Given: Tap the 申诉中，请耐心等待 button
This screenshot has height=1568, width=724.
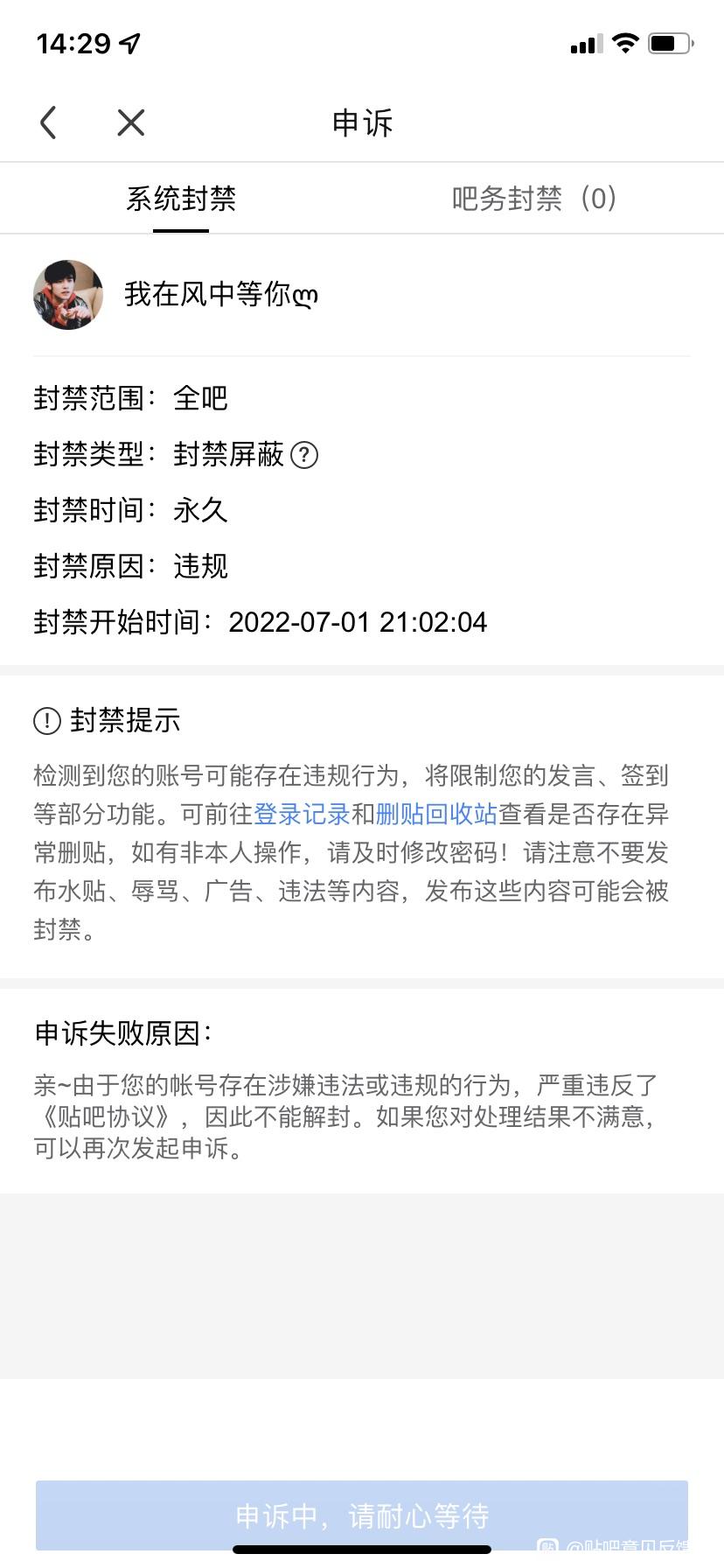Looking at the screenshot, I should [x=362, y=1515].
